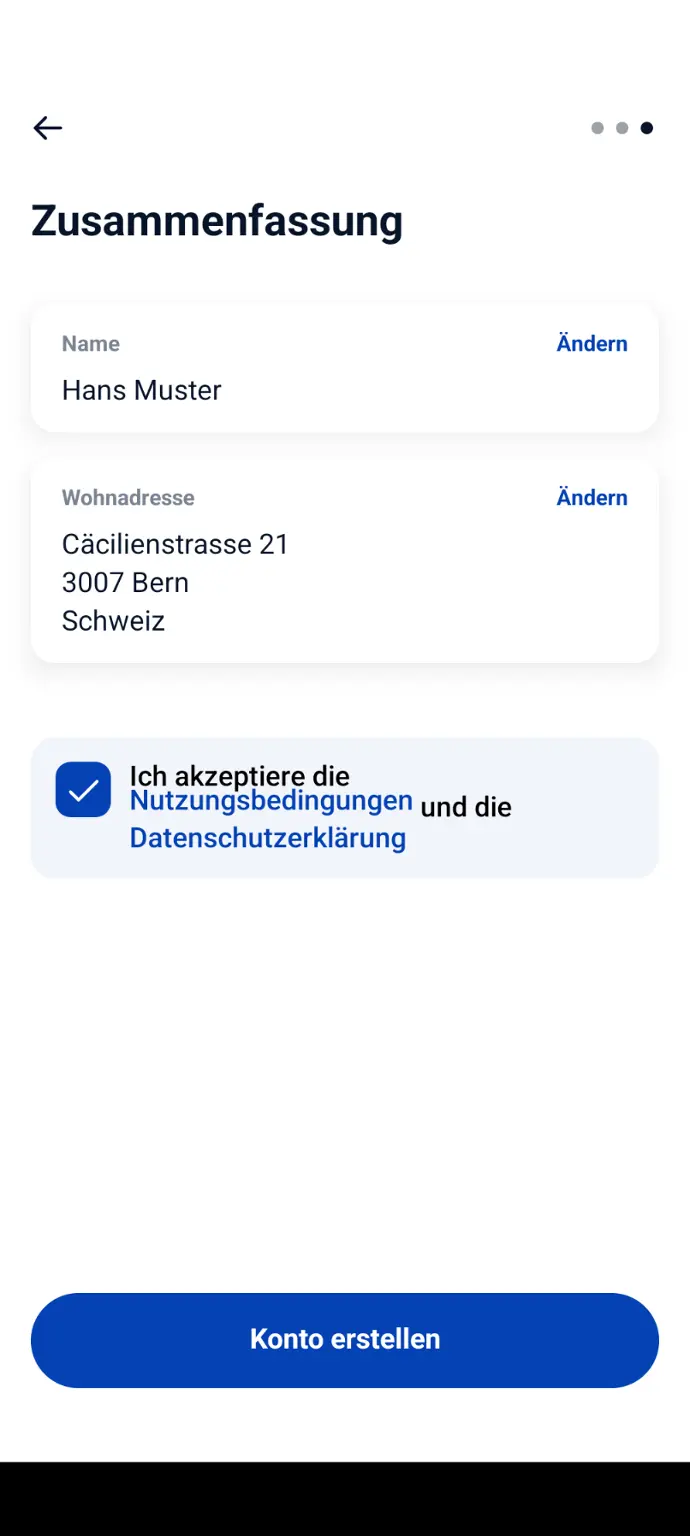Uncheck the terms acceptance checkbox

pyautogui.click(x=83, y=790)
